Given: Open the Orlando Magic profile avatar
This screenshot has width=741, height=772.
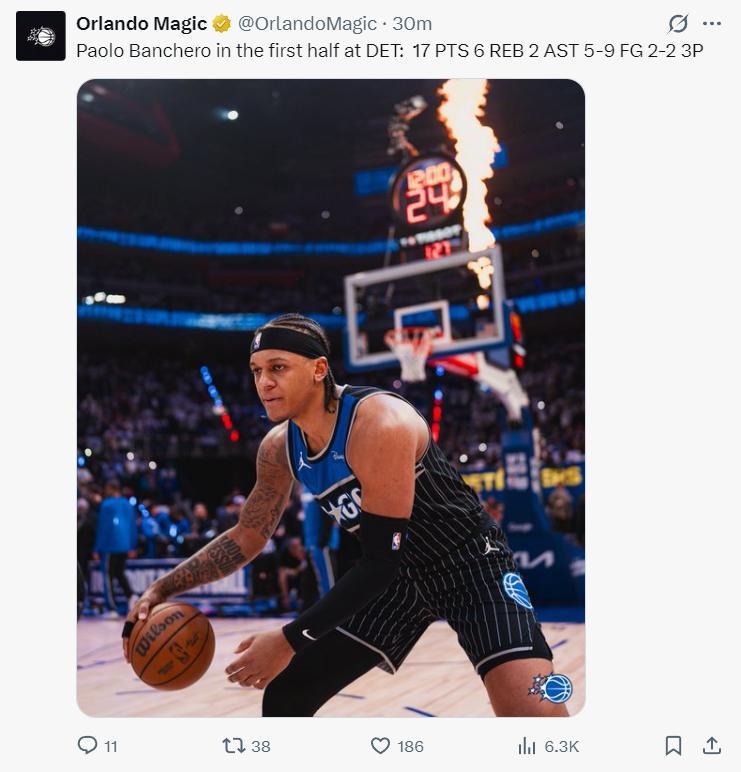Looking at the screenshot, I should [x=41, y=36].
